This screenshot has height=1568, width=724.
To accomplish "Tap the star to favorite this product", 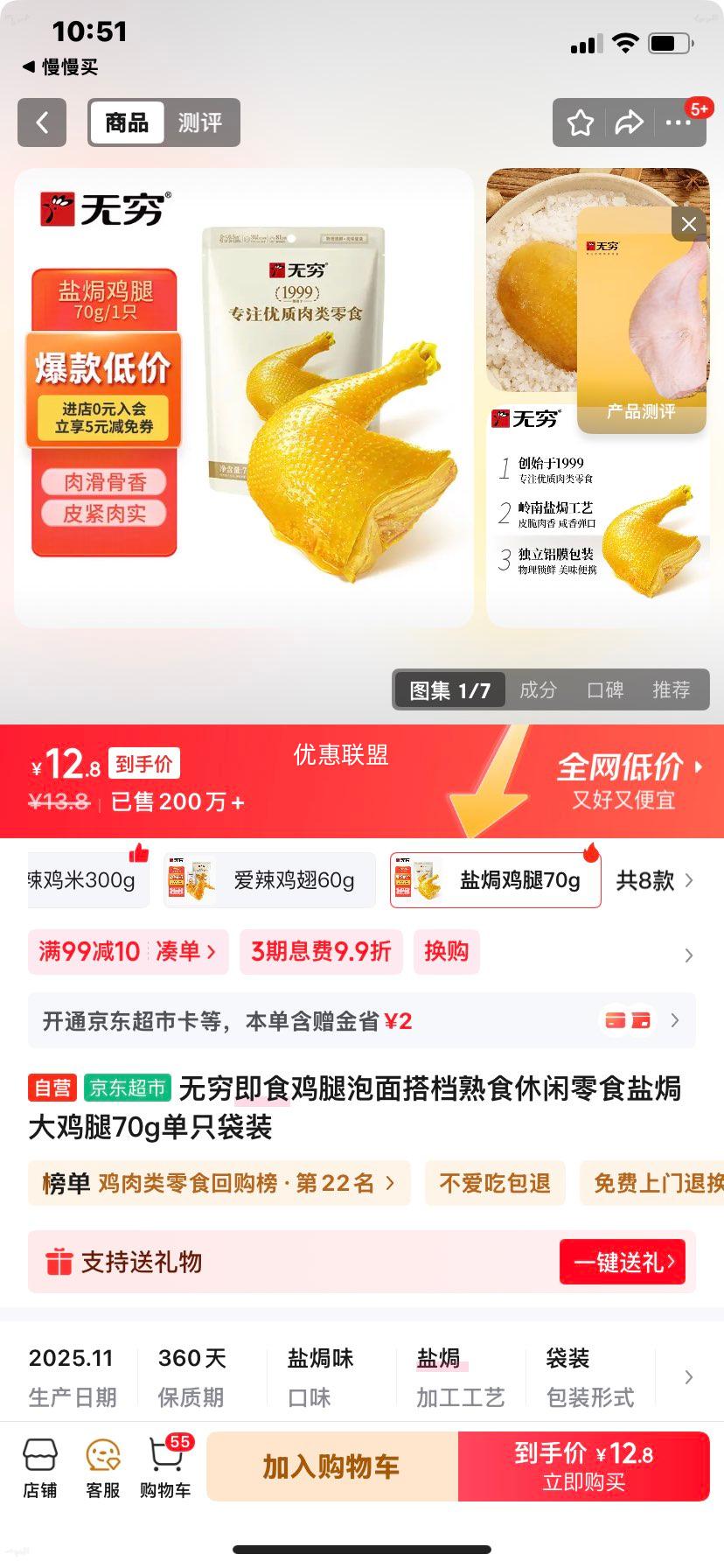I will (x=580, y=123).
